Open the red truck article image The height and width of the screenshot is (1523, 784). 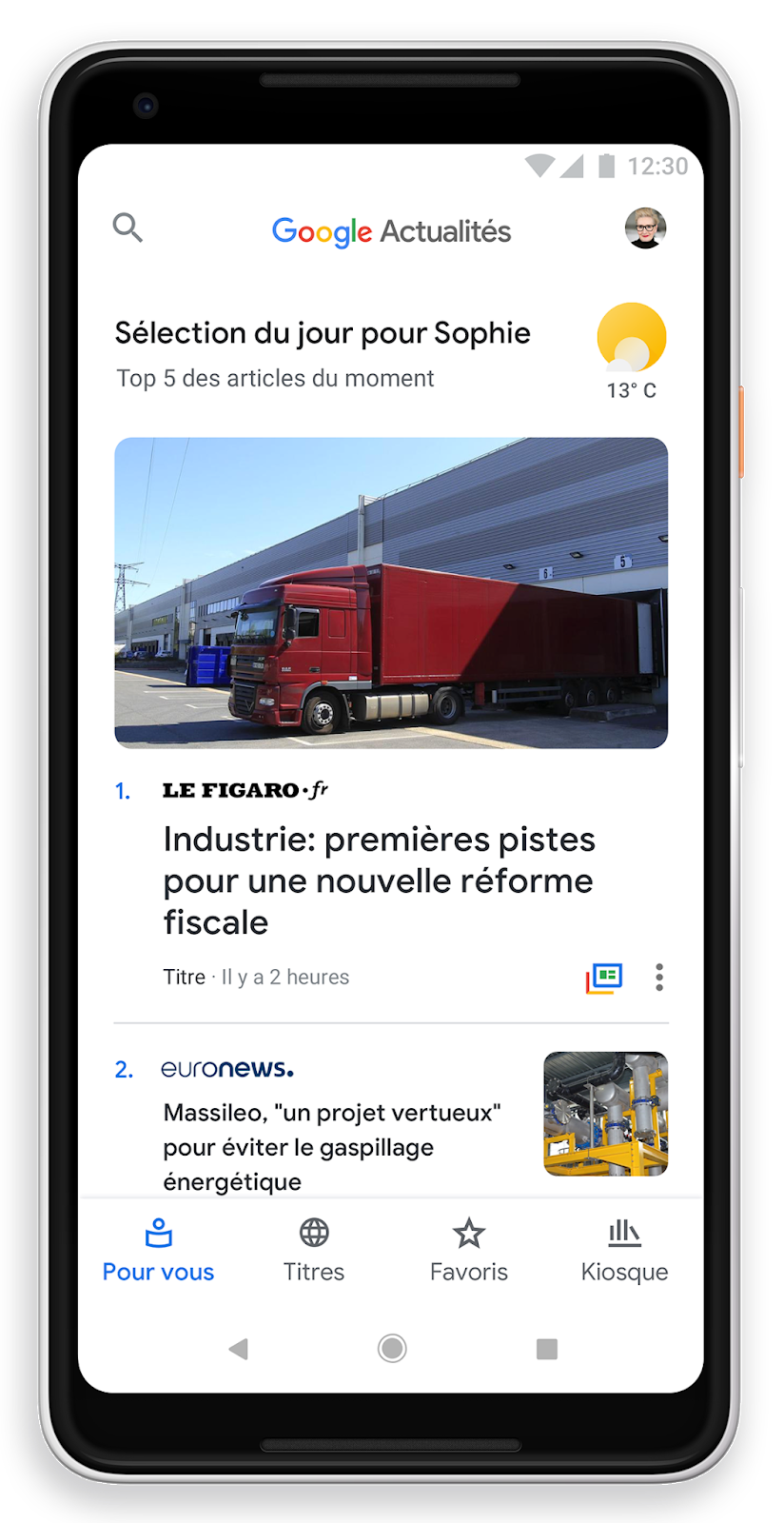[391, 593]
